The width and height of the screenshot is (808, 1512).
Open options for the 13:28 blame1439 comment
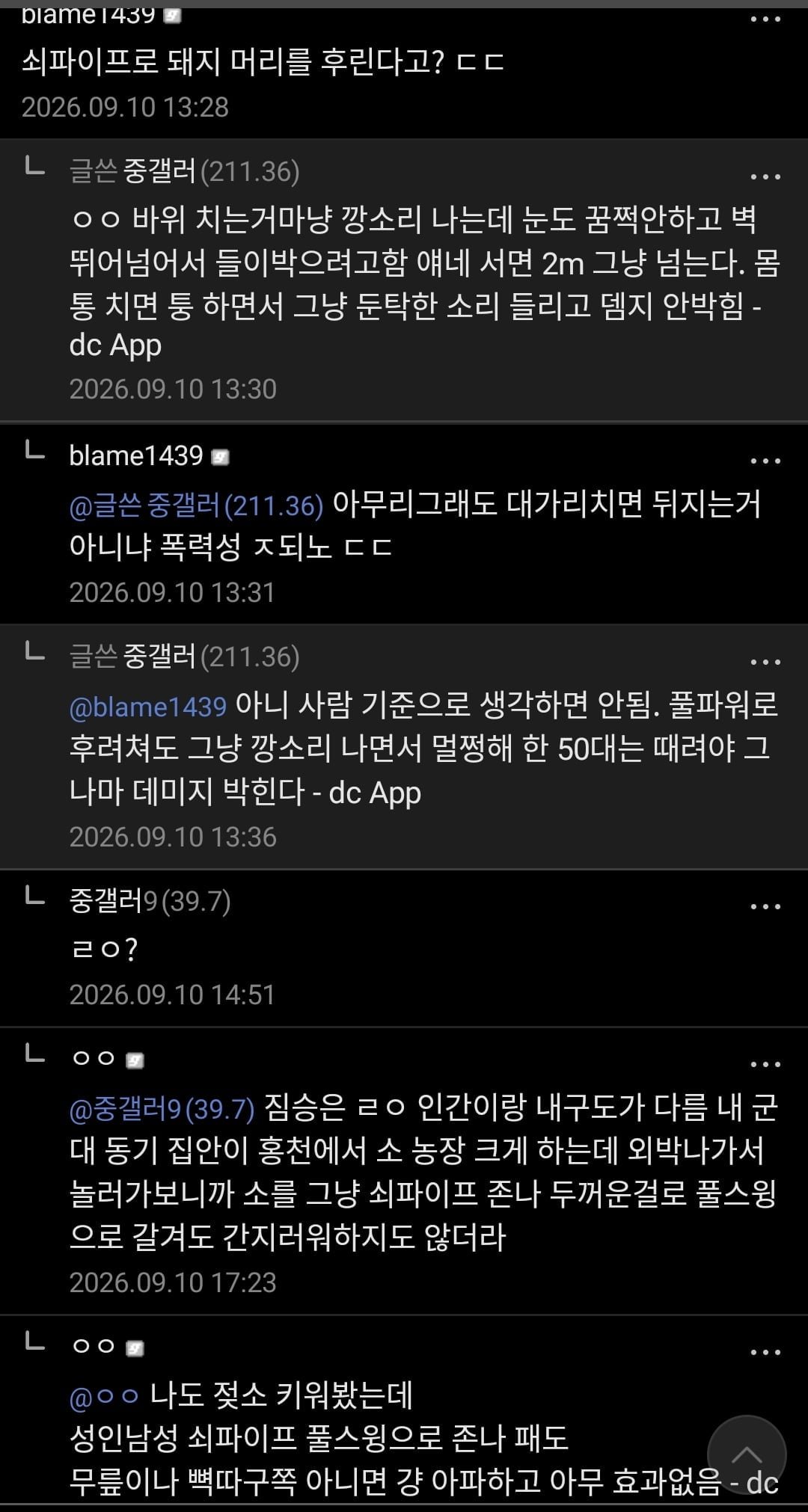[765, 19]
